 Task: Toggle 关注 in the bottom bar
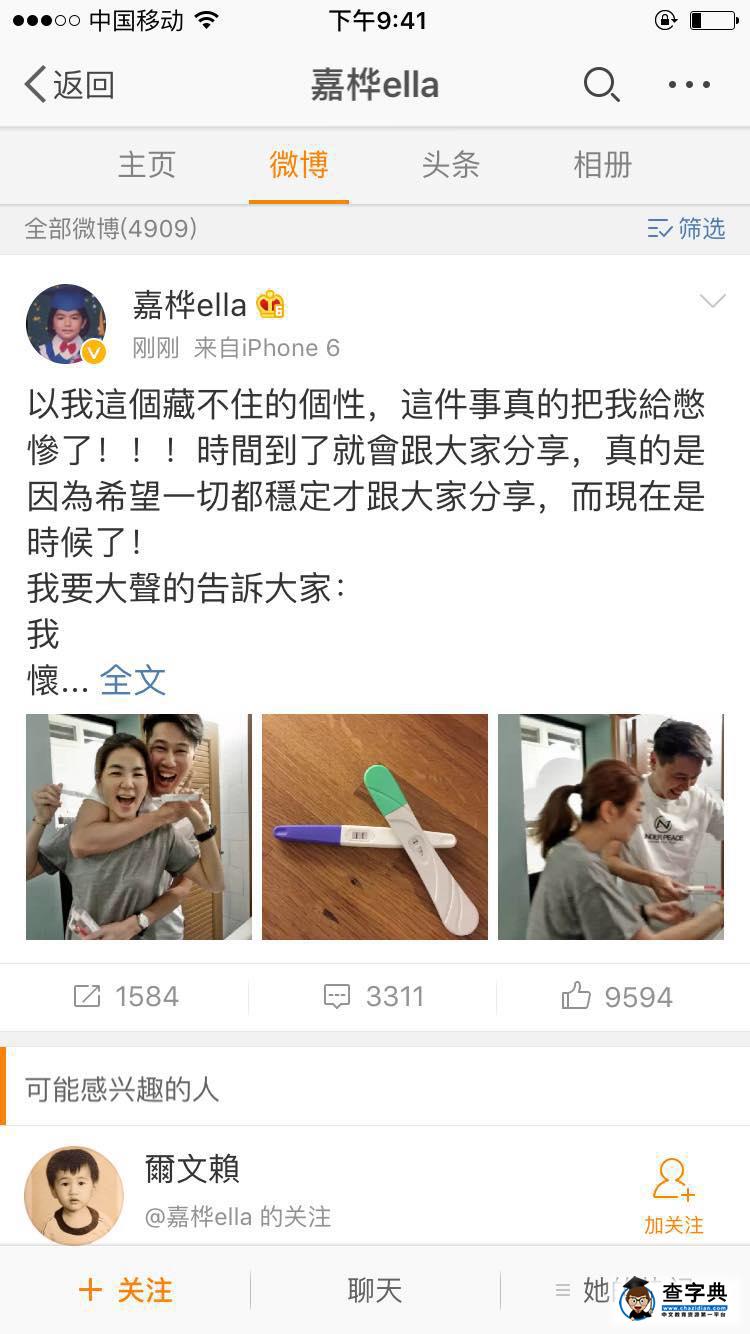(x=125, y=1291)
